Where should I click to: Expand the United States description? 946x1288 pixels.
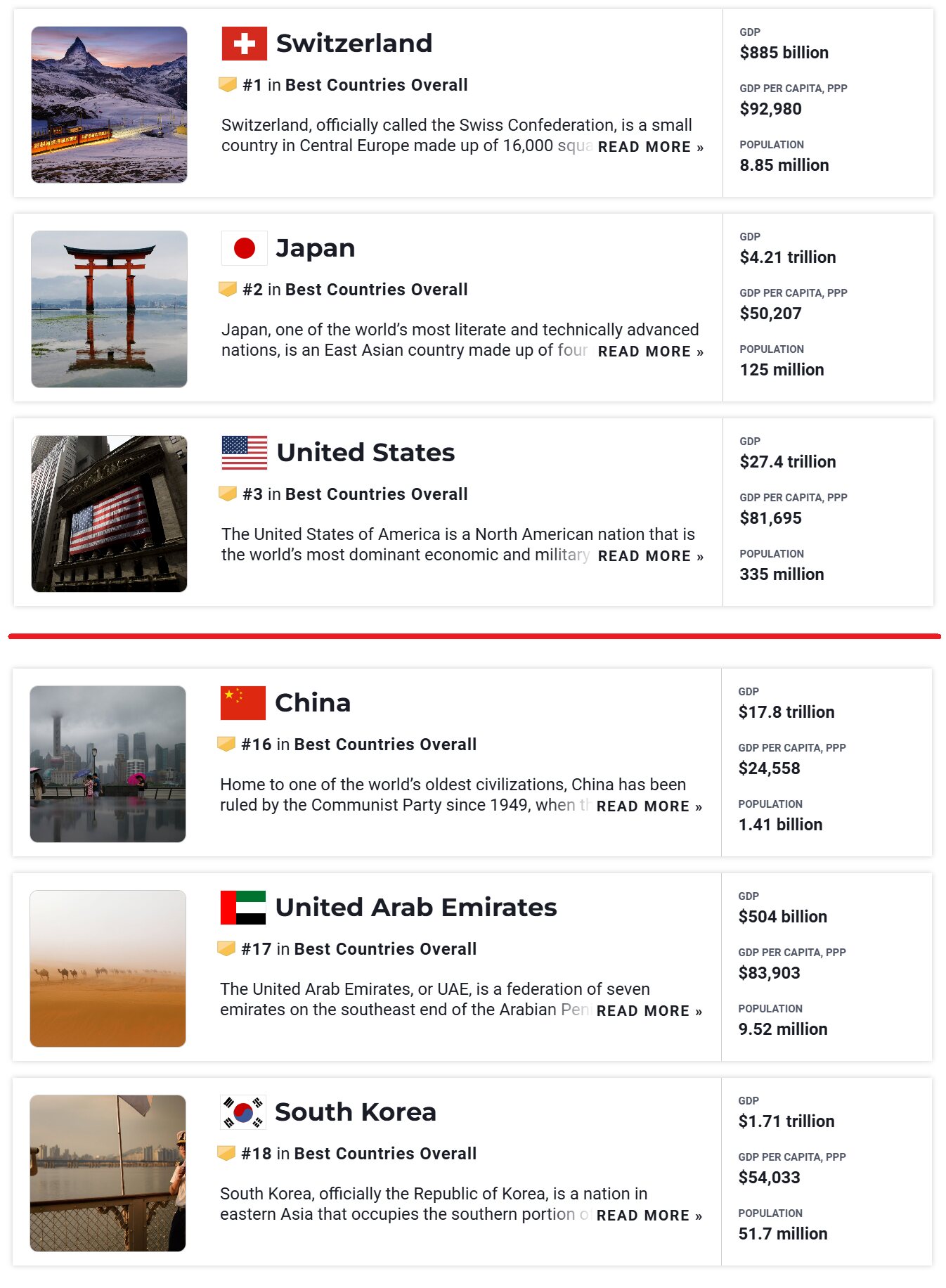point(650,556)
